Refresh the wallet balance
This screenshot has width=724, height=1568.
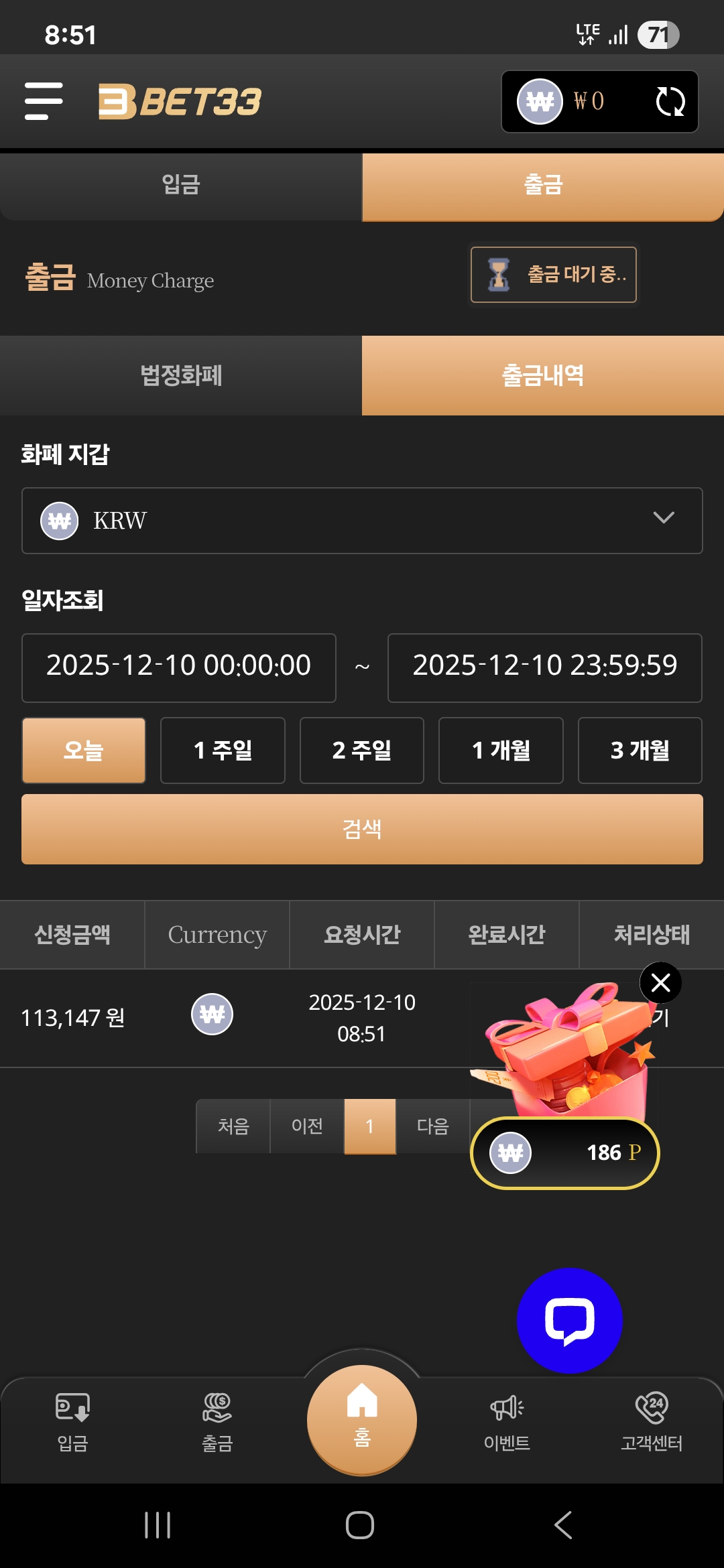click(670, 102)
